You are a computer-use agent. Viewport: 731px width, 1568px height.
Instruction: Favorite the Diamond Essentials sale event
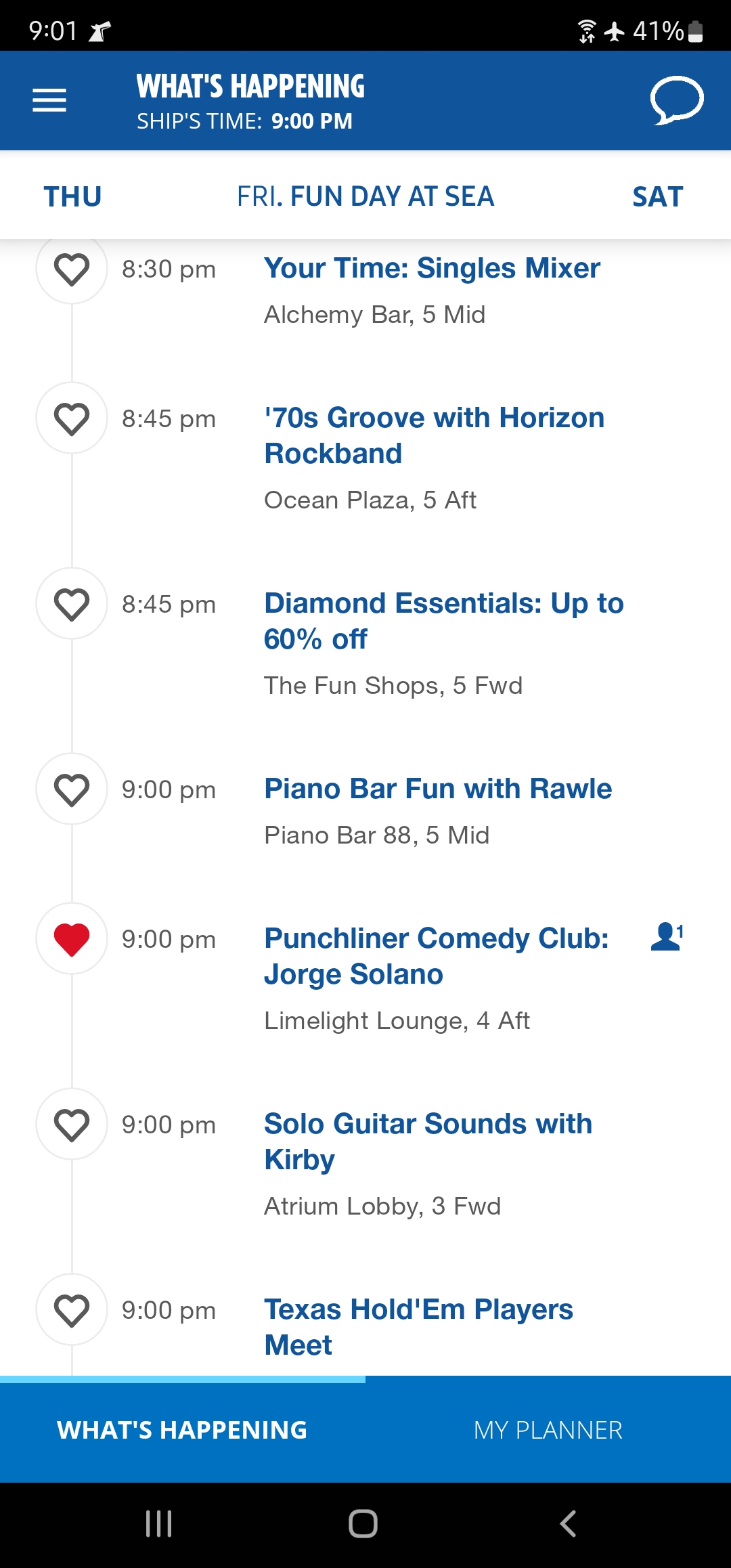click(x=72, y=603)
